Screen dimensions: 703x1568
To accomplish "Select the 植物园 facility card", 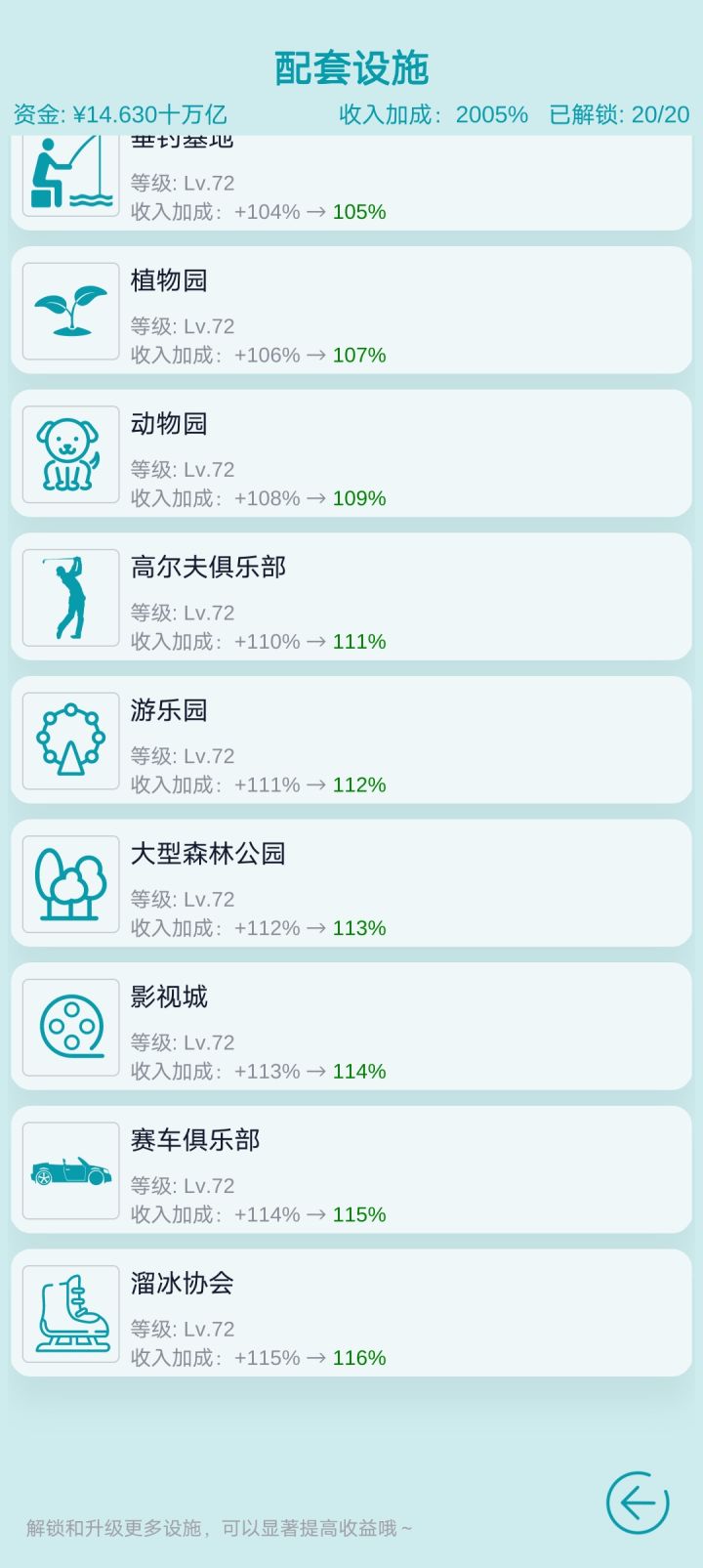I will (351, 310).
